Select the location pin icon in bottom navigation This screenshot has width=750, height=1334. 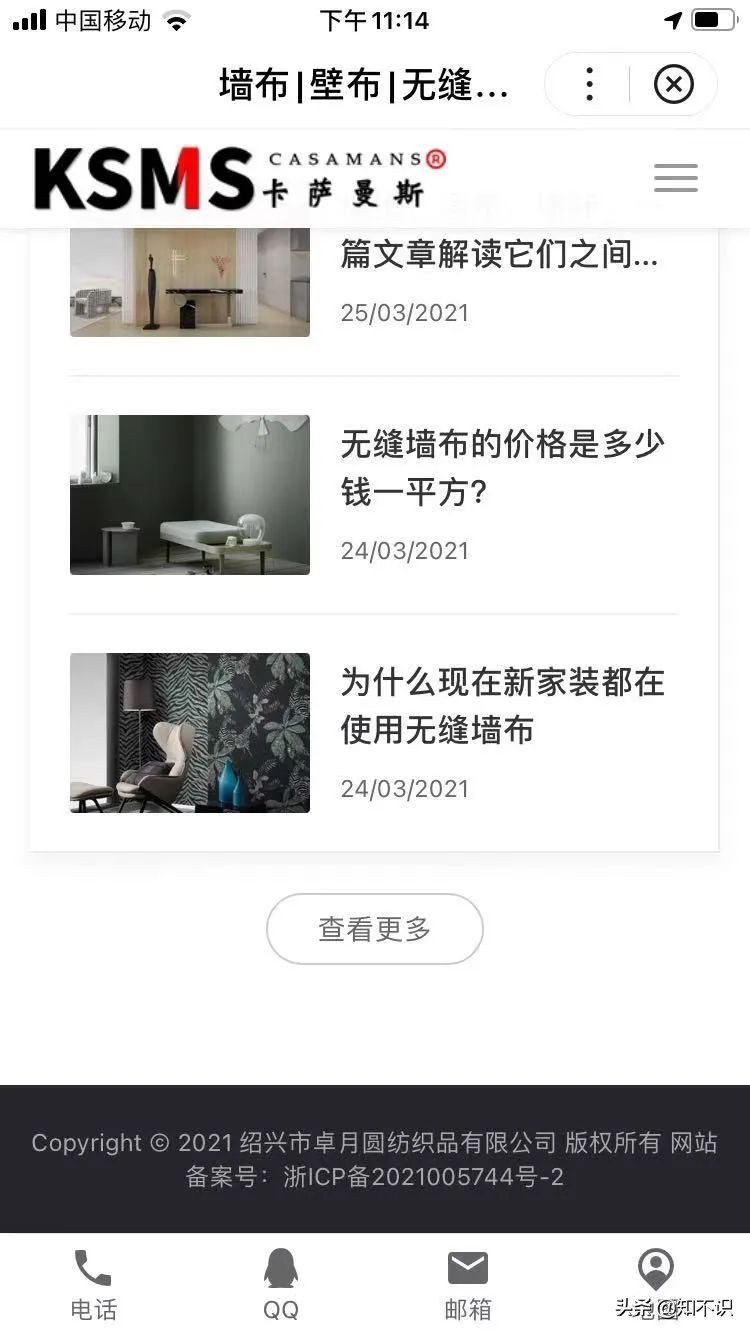[x=655, y=1267]
